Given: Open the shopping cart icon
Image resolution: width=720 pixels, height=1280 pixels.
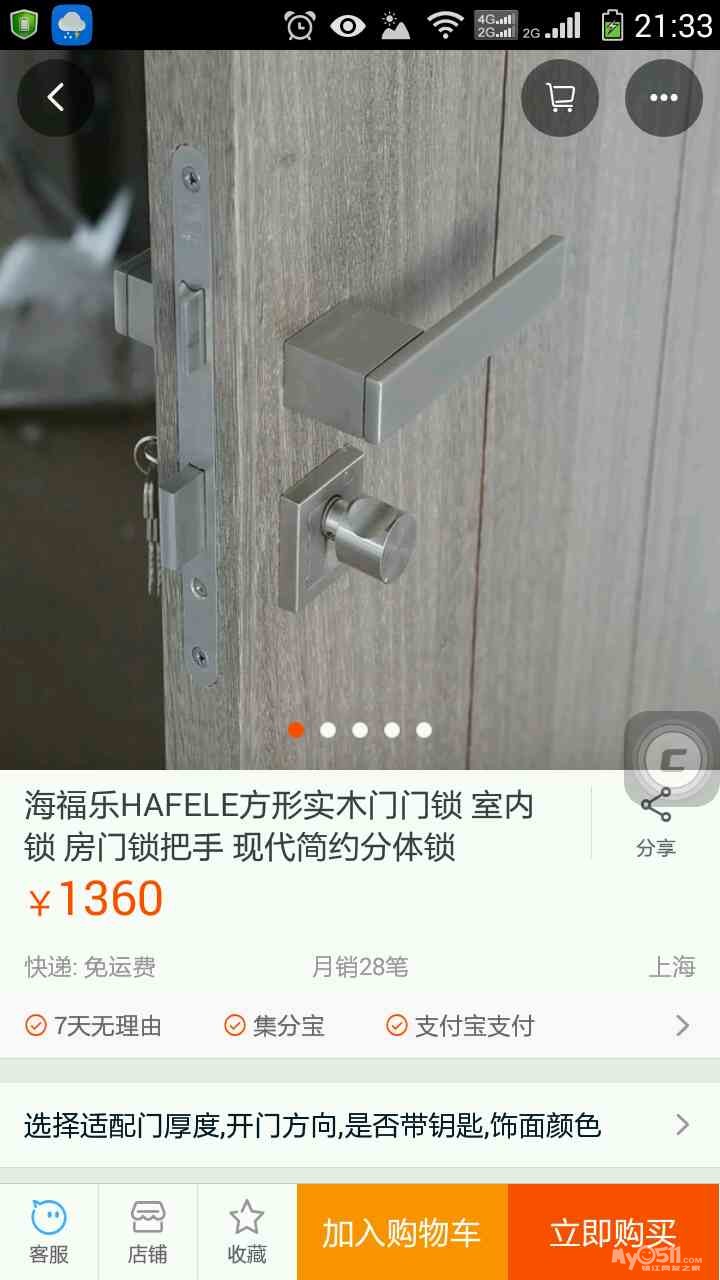Looking at the screenshot, I should [560, 98].
